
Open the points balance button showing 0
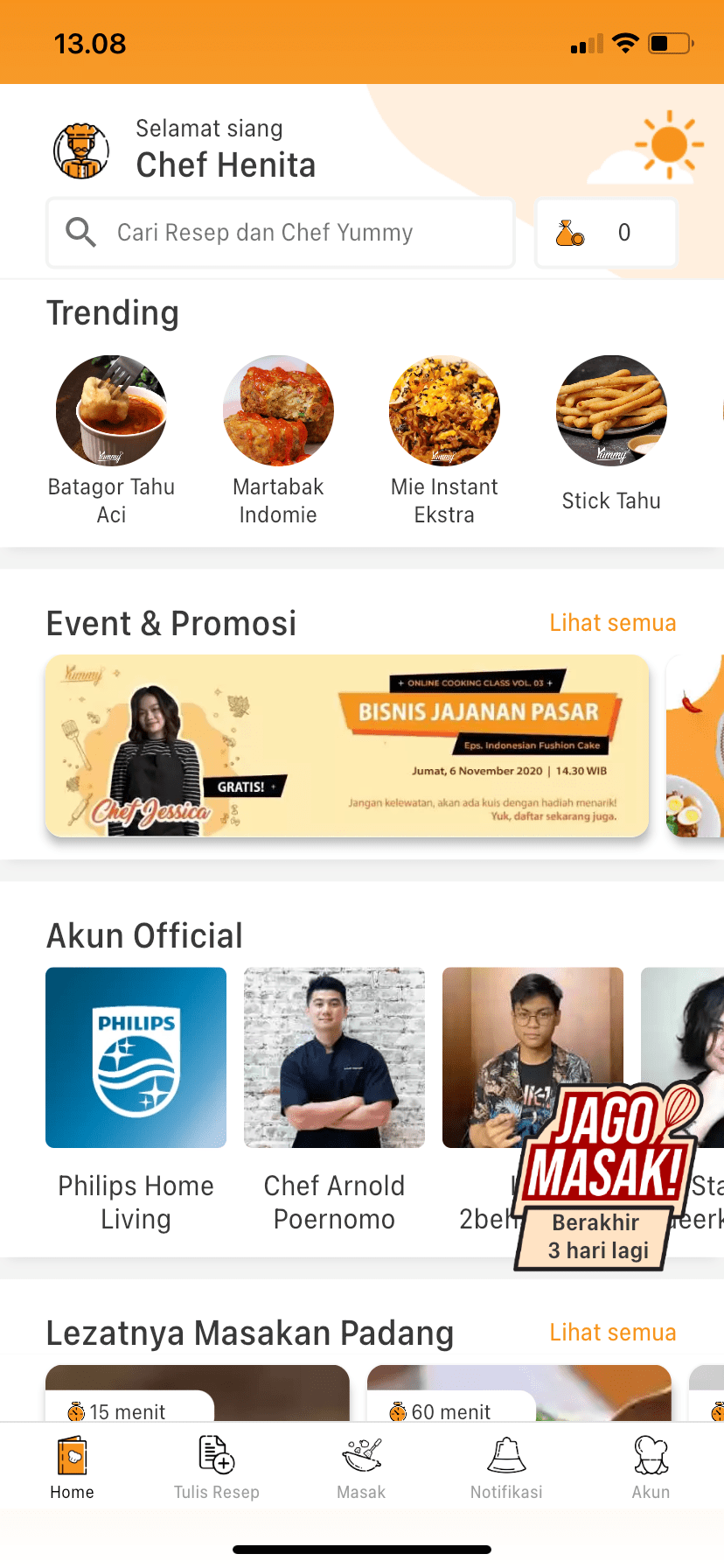605,233
